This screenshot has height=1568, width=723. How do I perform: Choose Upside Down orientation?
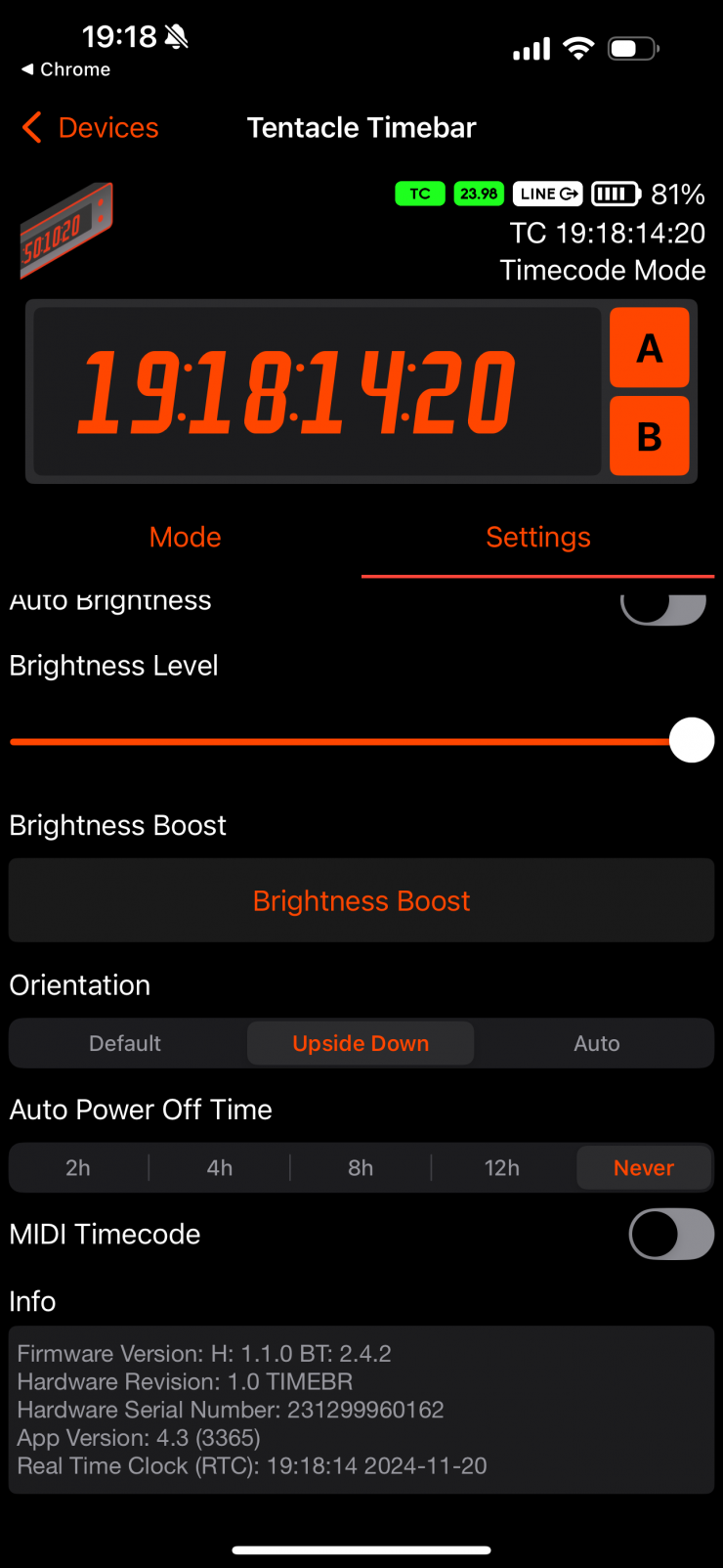[361, 1043]
